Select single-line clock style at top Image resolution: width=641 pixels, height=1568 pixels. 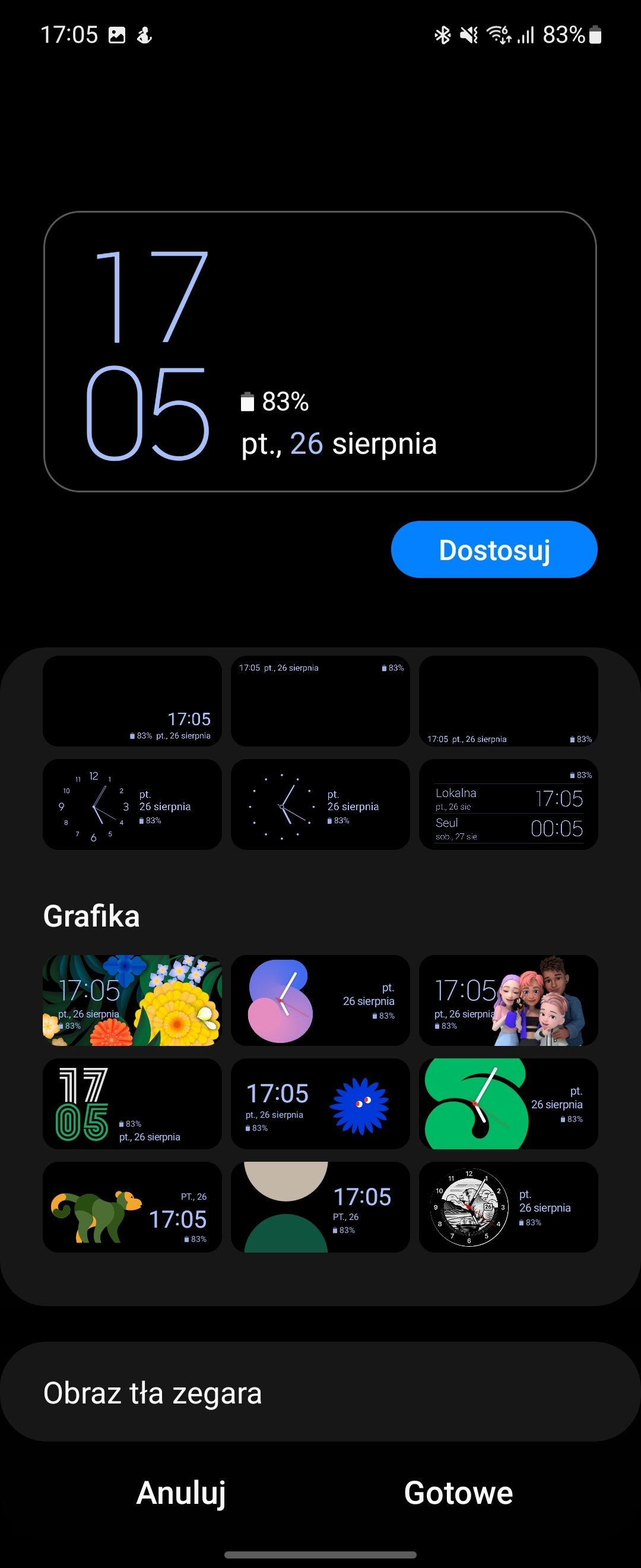point(320,701)
